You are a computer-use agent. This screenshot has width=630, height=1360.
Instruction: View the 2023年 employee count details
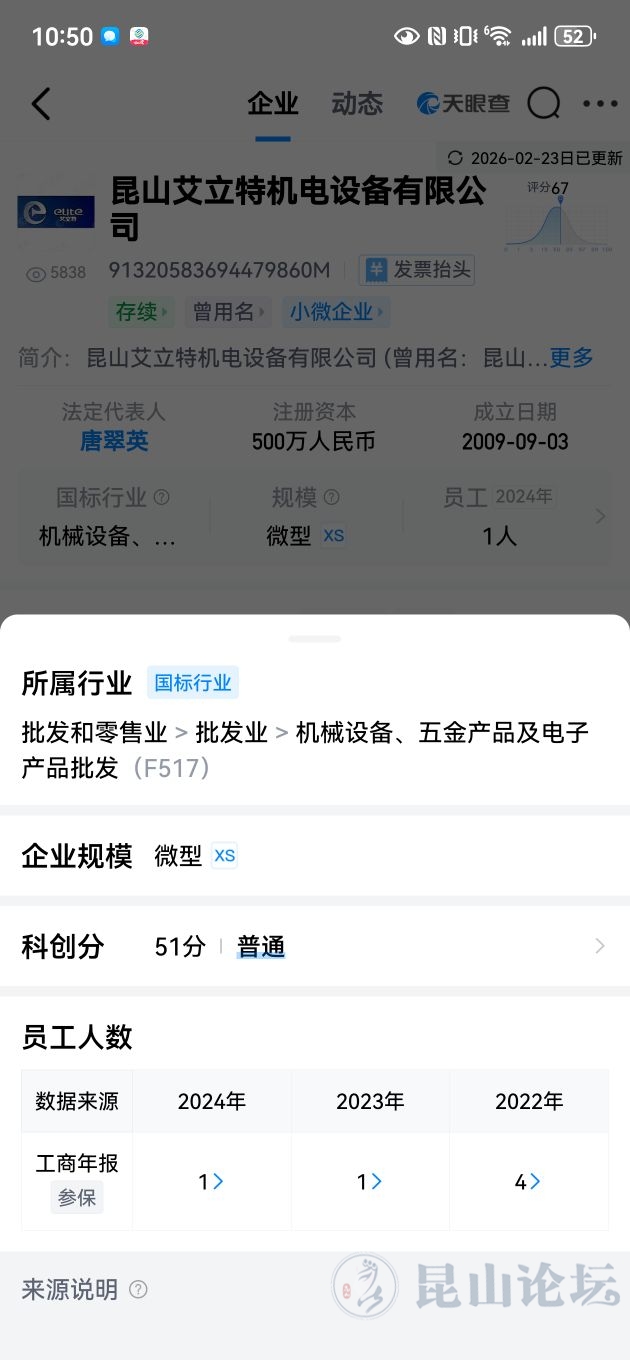(x=369, y=1182)
